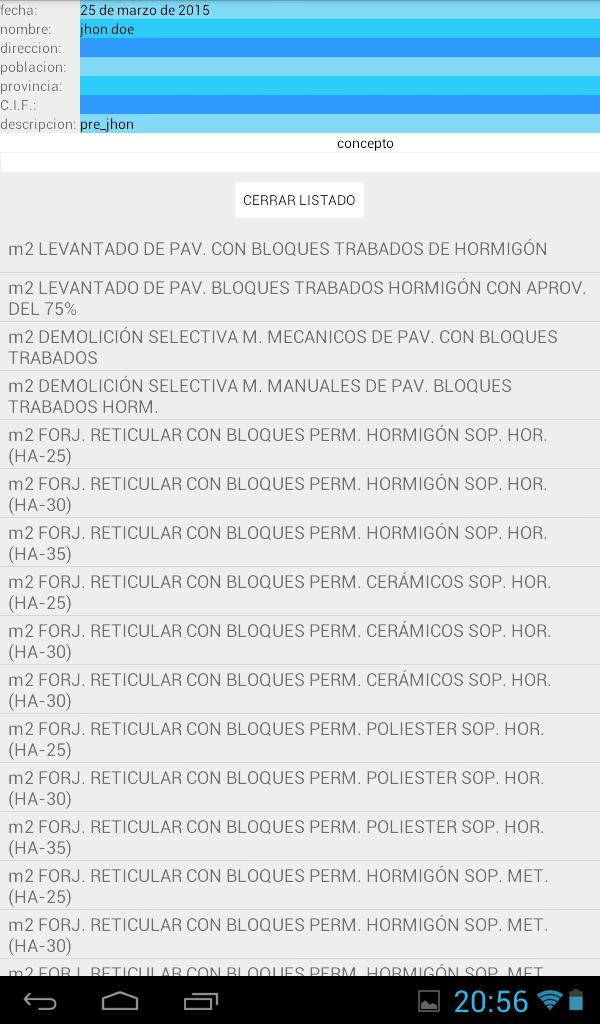Tap the direccion field
Viewport: 600px width, 1024px height.
tap(340, 48)
